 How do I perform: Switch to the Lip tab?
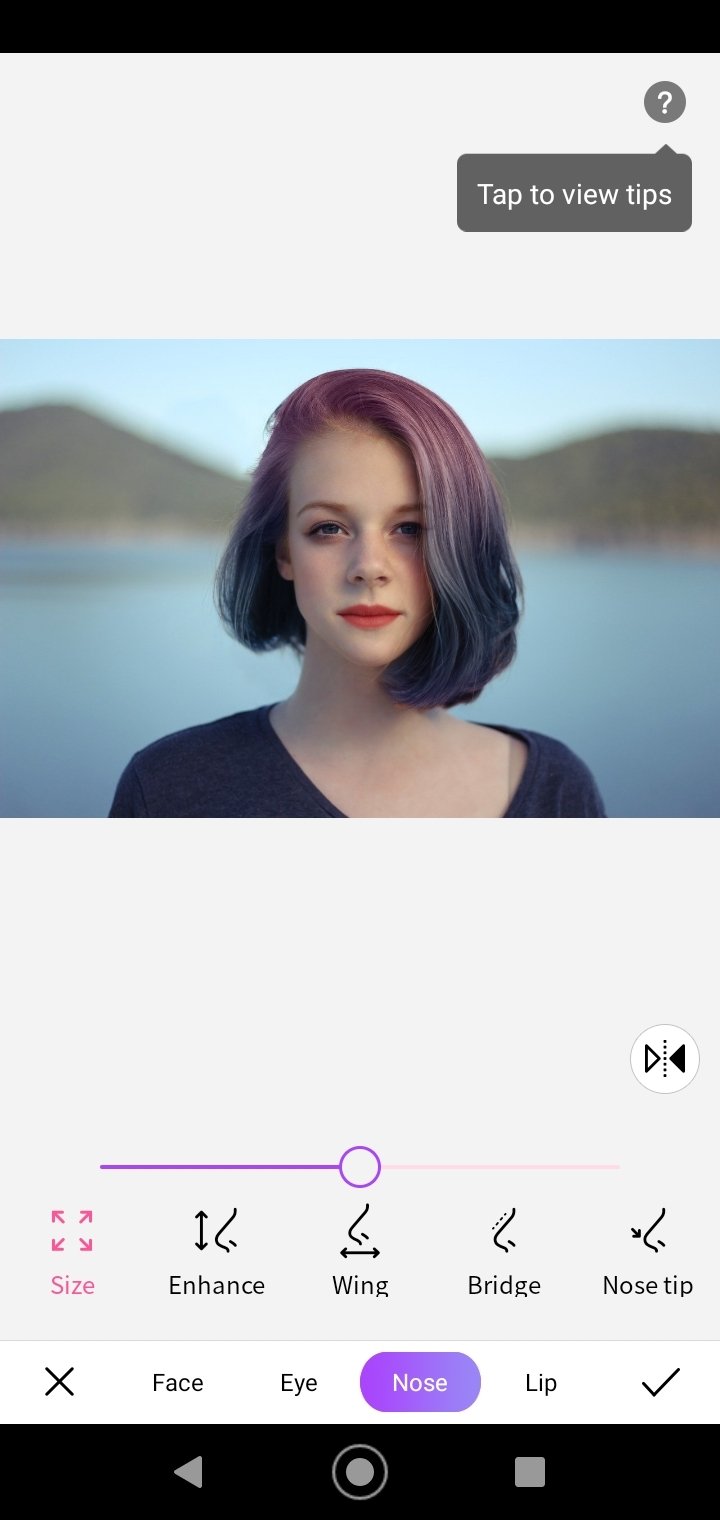[x=541, y=1383]
